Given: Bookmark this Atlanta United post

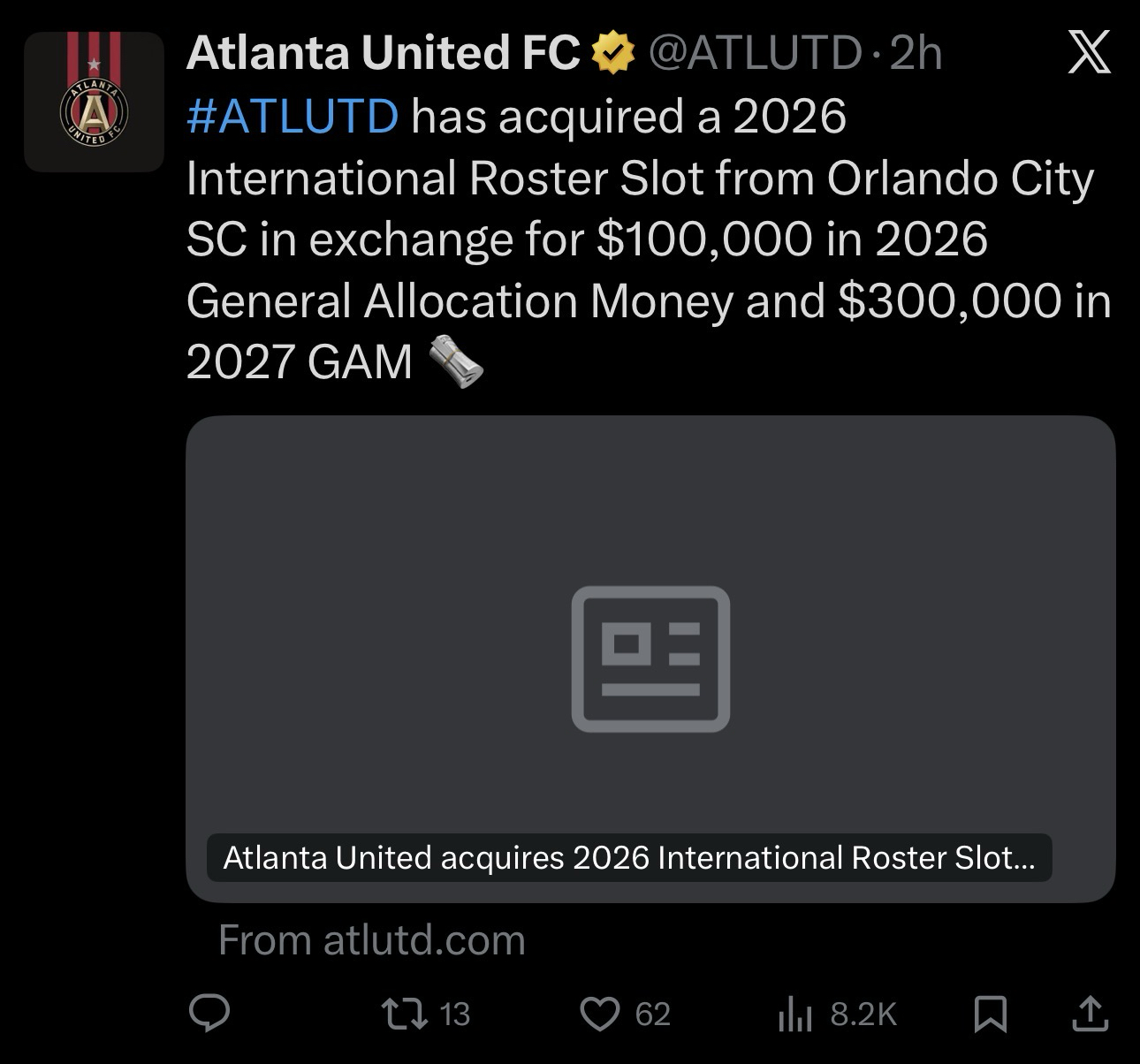Looking at the screenshot, I should click(x=990, y=1013).
